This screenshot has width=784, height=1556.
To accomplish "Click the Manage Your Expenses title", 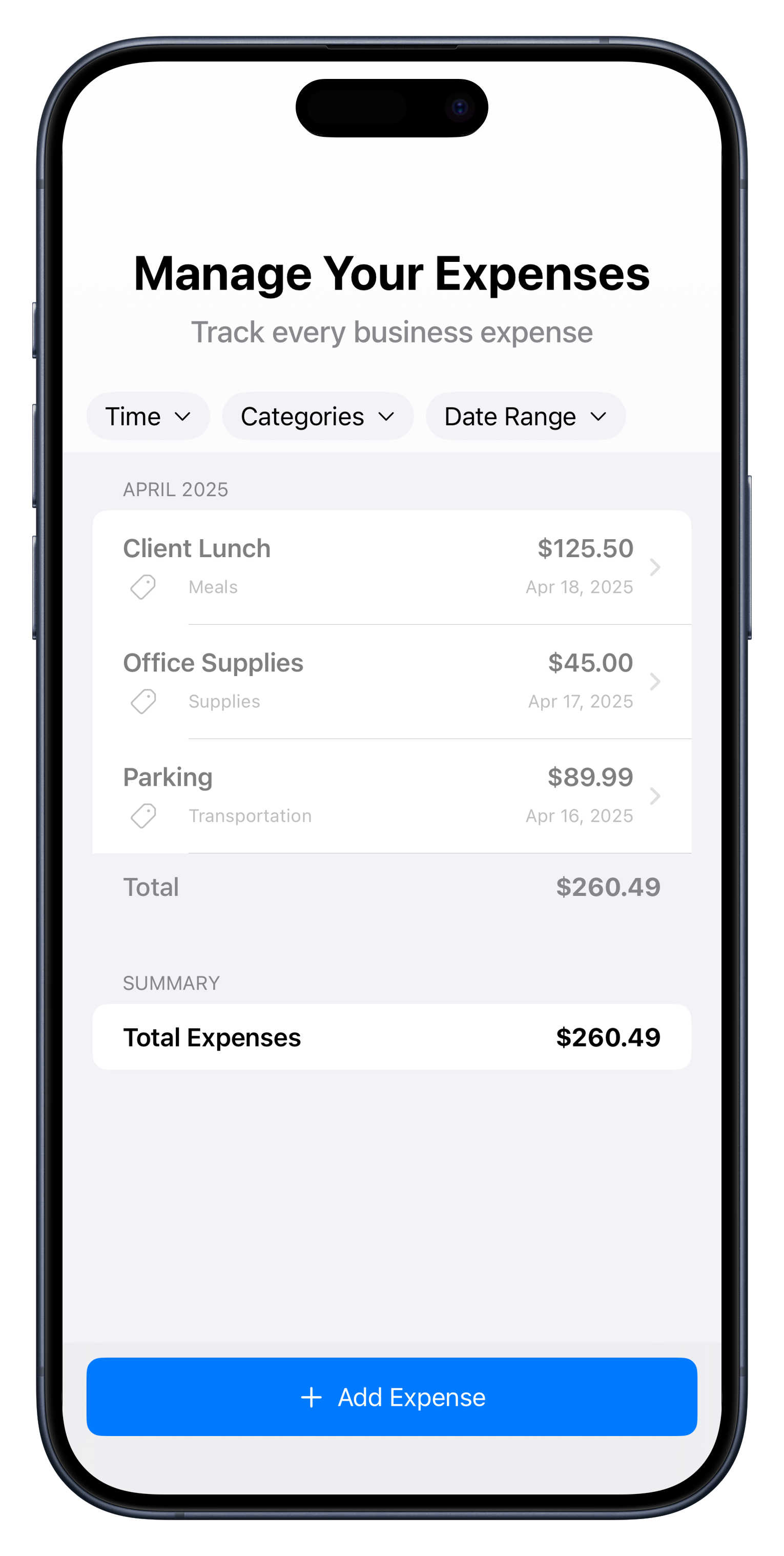I will (x=392, y=273).
